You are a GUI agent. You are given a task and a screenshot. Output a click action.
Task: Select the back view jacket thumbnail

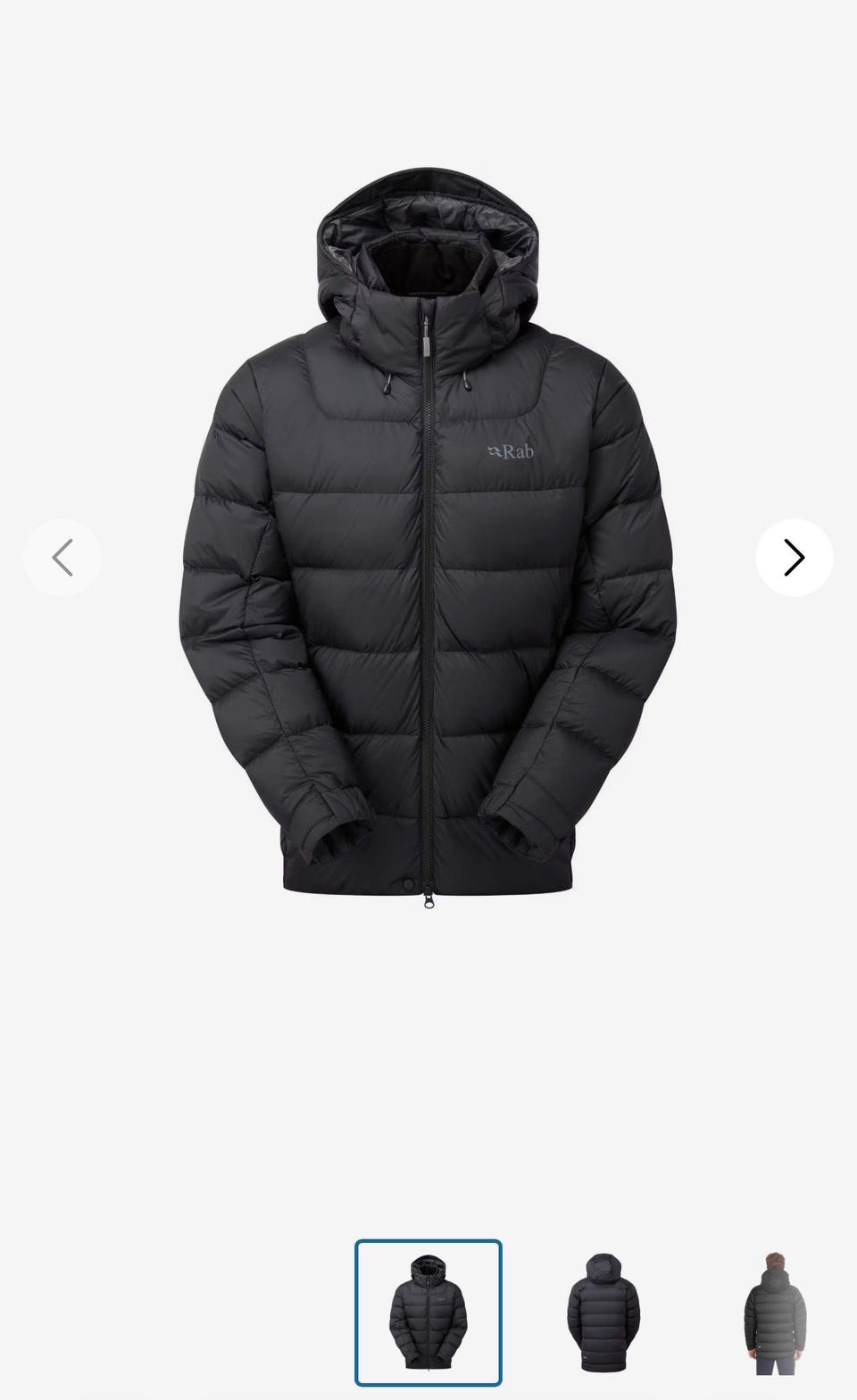(x=603, y=1313)
